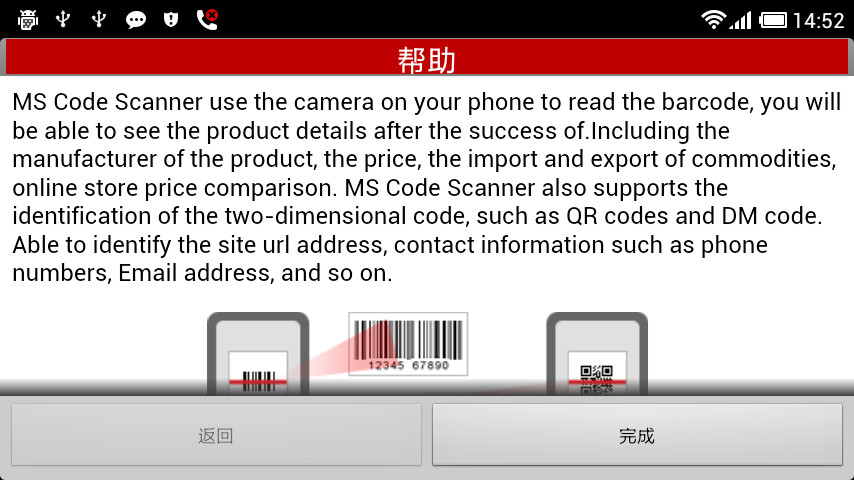Tap the 返回 back button

tap(216, 435)
